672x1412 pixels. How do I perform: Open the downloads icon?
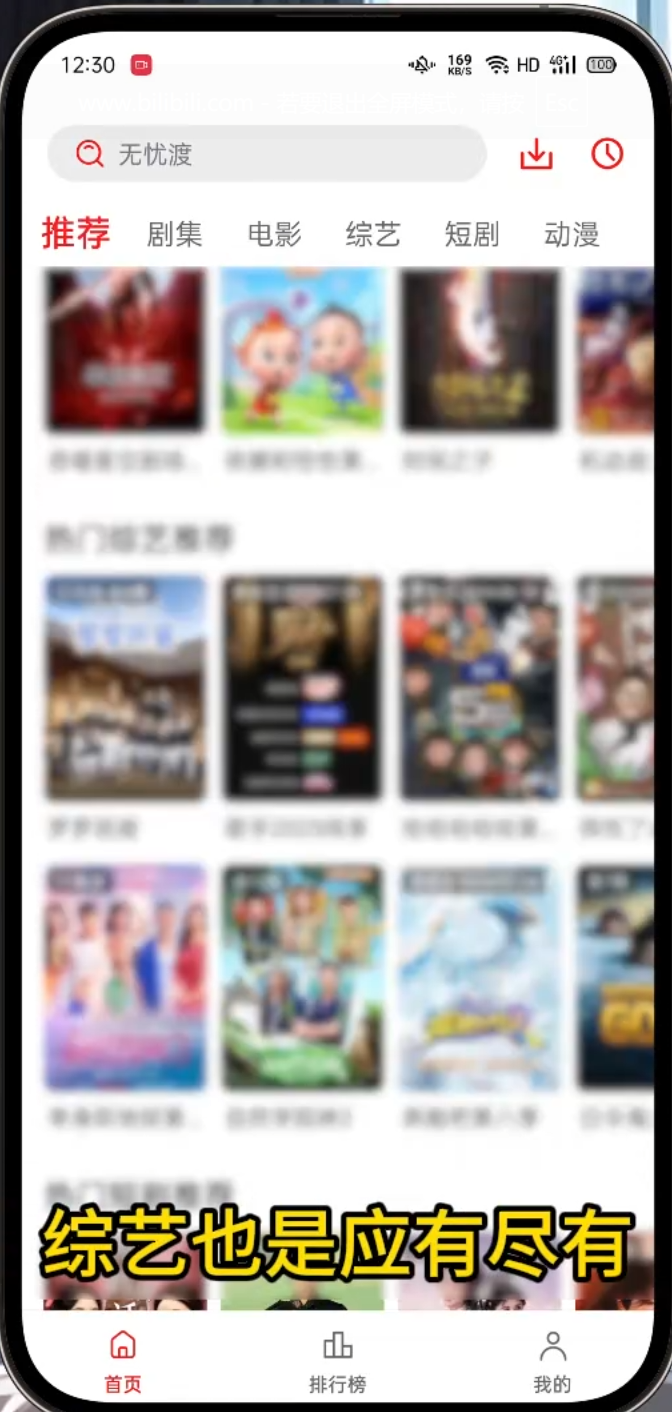536,154
